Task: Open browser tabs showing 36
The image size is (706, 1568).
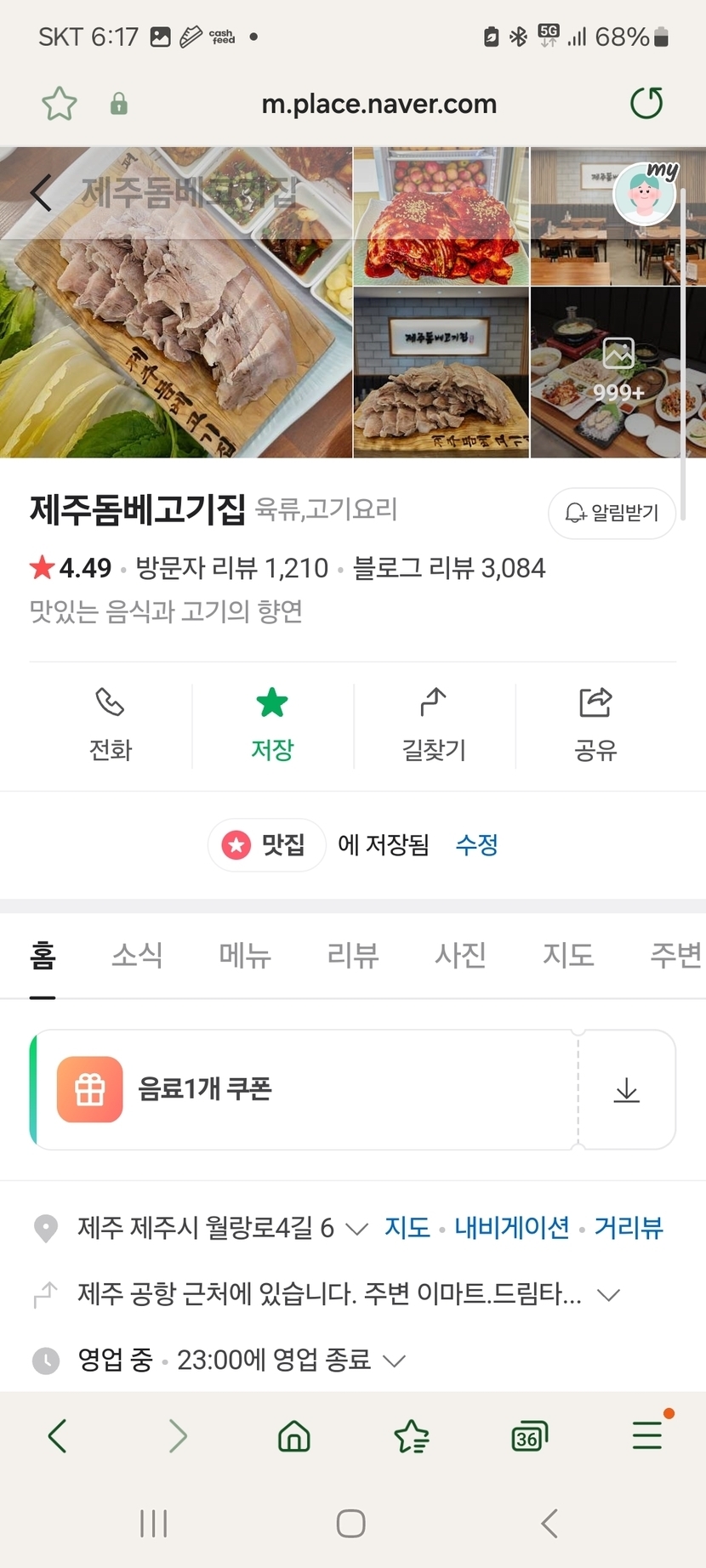Action: pyautogui.click(x=528, y=1436)
